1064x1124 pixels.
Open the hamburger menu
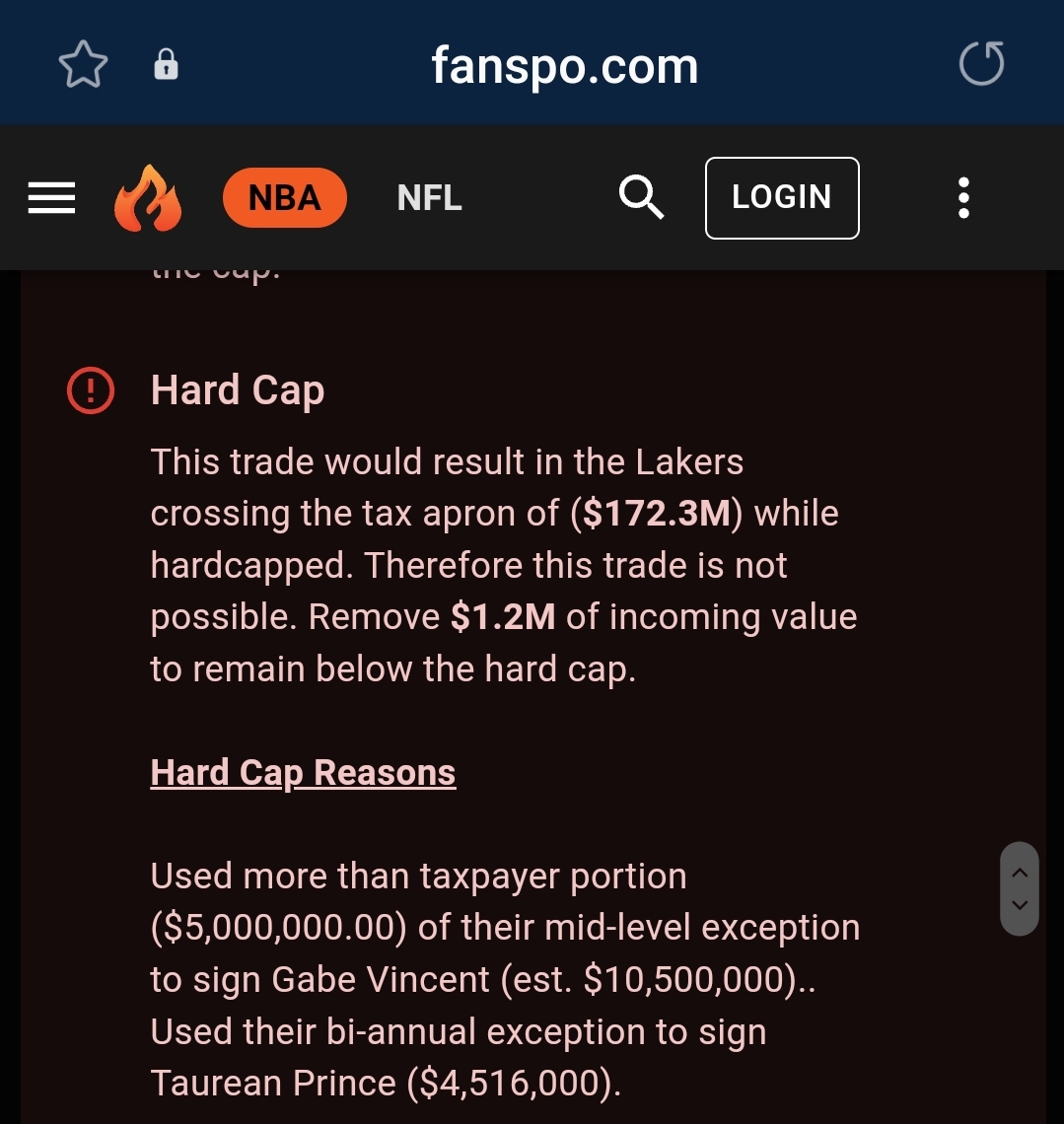51,198
